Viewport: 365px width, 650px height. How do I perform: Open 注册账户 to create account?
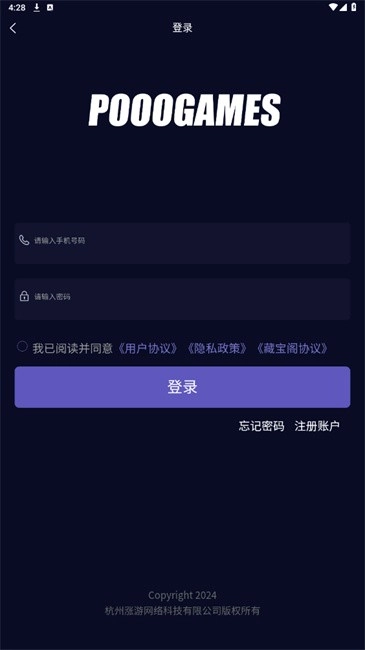coord(317,426)
